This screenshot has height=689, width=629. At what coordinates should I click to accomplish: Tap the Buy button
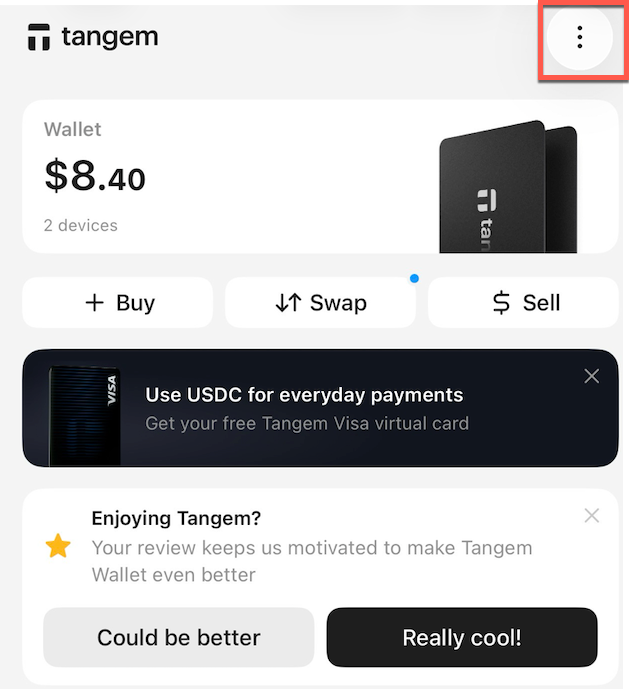click(118, 303)
